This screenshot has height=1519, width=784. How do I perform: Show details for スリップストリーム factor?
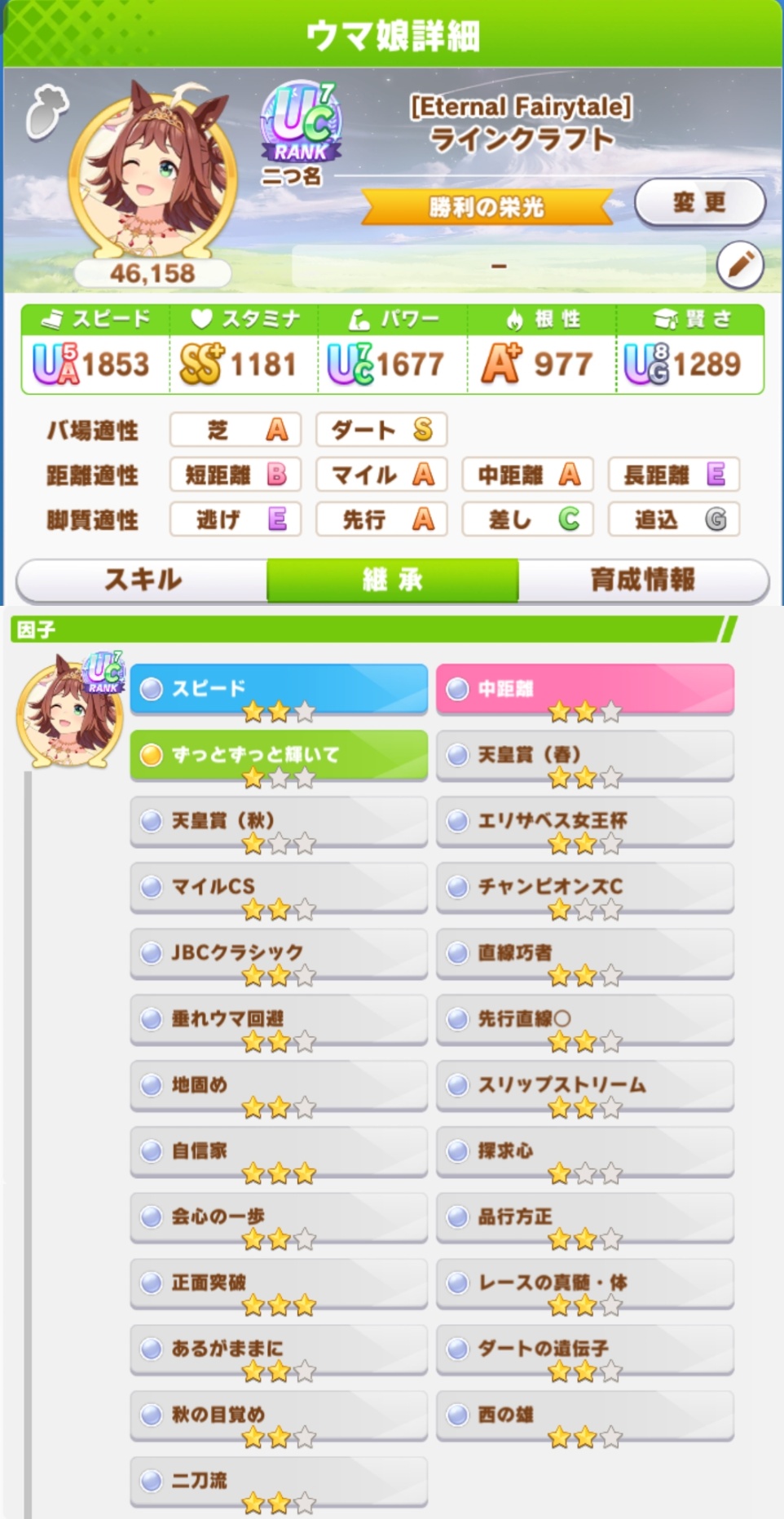coord(584,1085)
